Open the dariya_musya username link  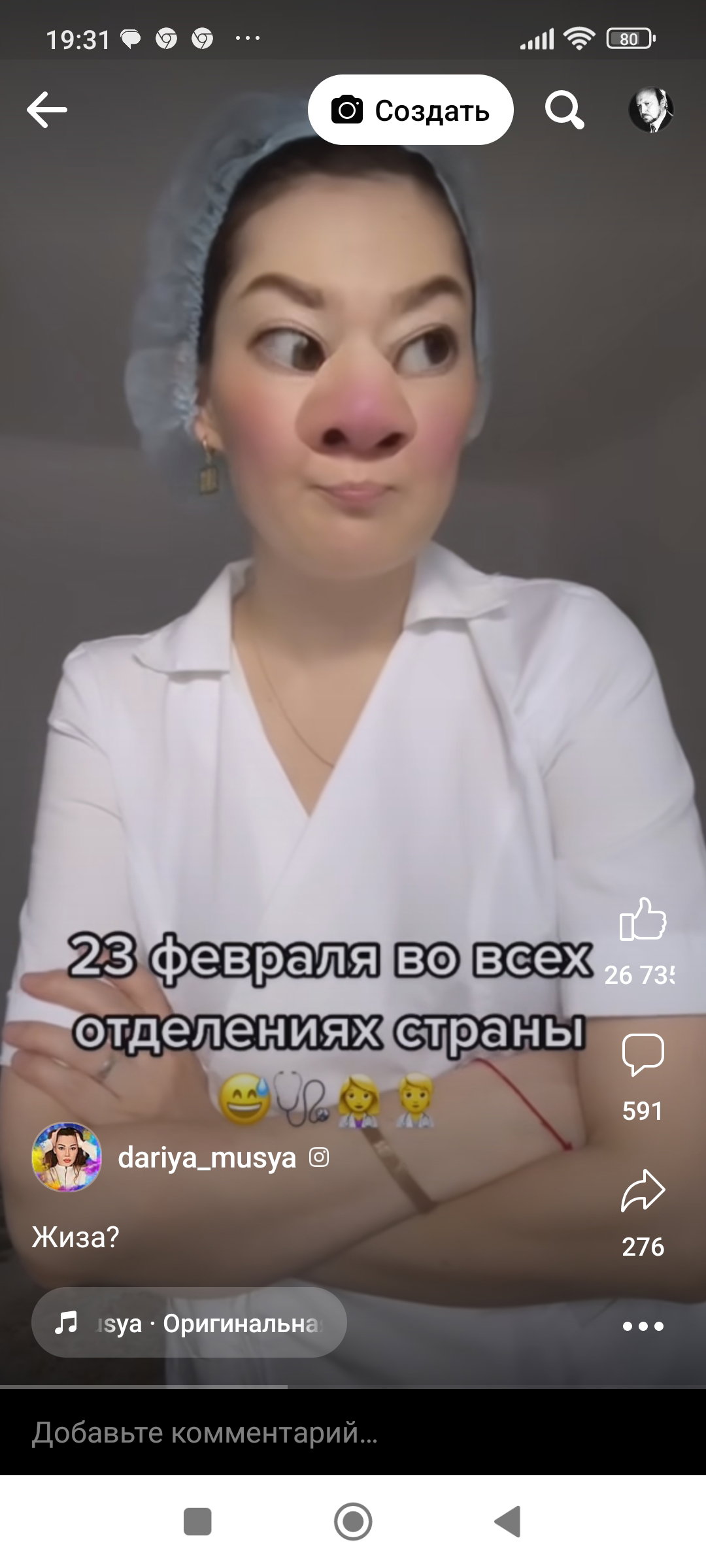coord(207,1157)
